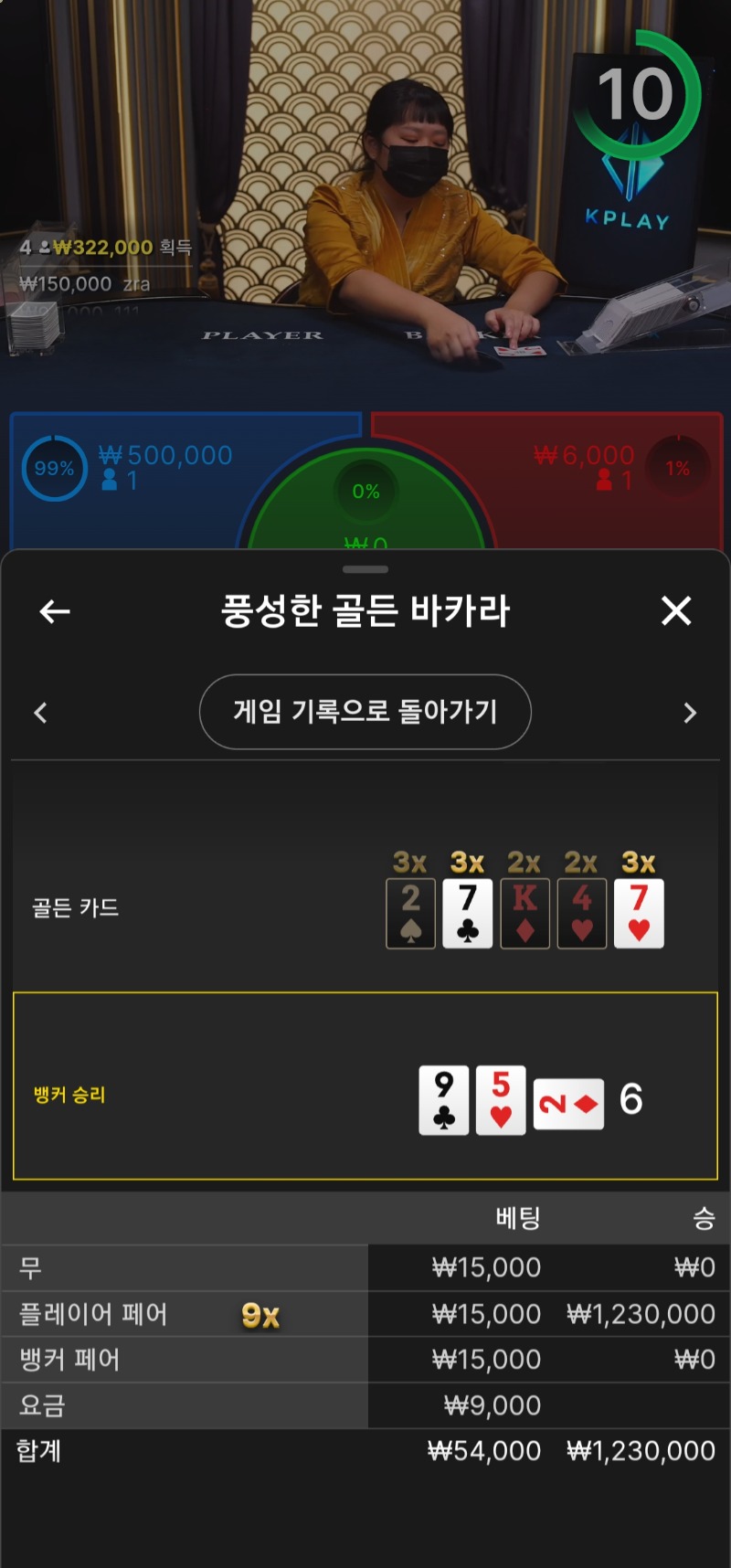Tap the sheet drag handle
This screenshot has height=1568, width=731.
[365, 569]
